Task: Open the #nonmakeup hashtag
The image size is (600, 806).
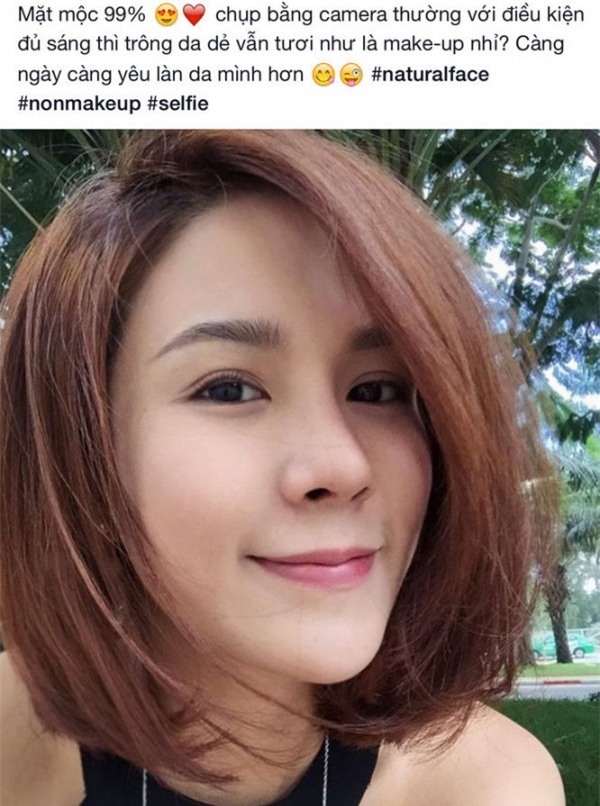Action: [x=76, y=105]
